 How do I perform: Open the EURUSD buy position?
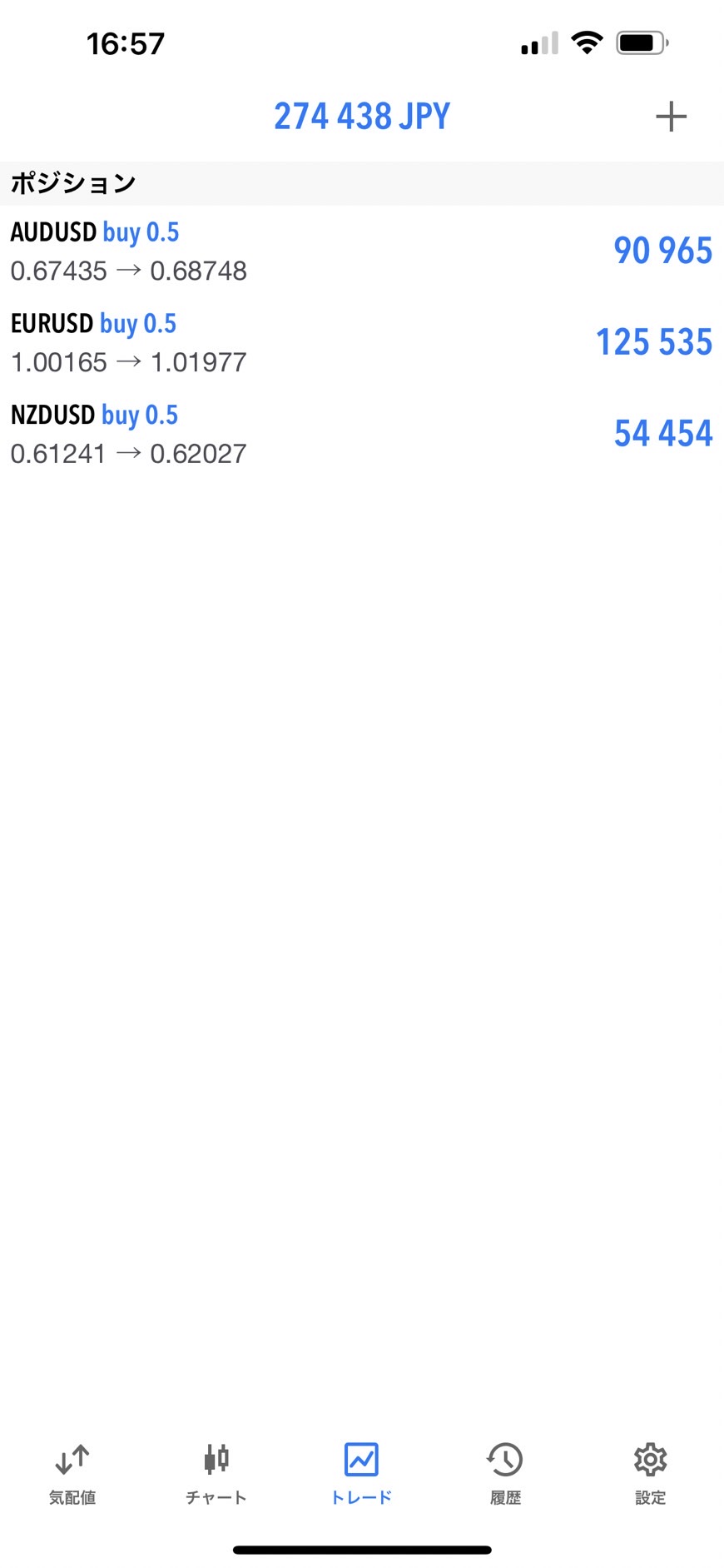pos(361,342)
